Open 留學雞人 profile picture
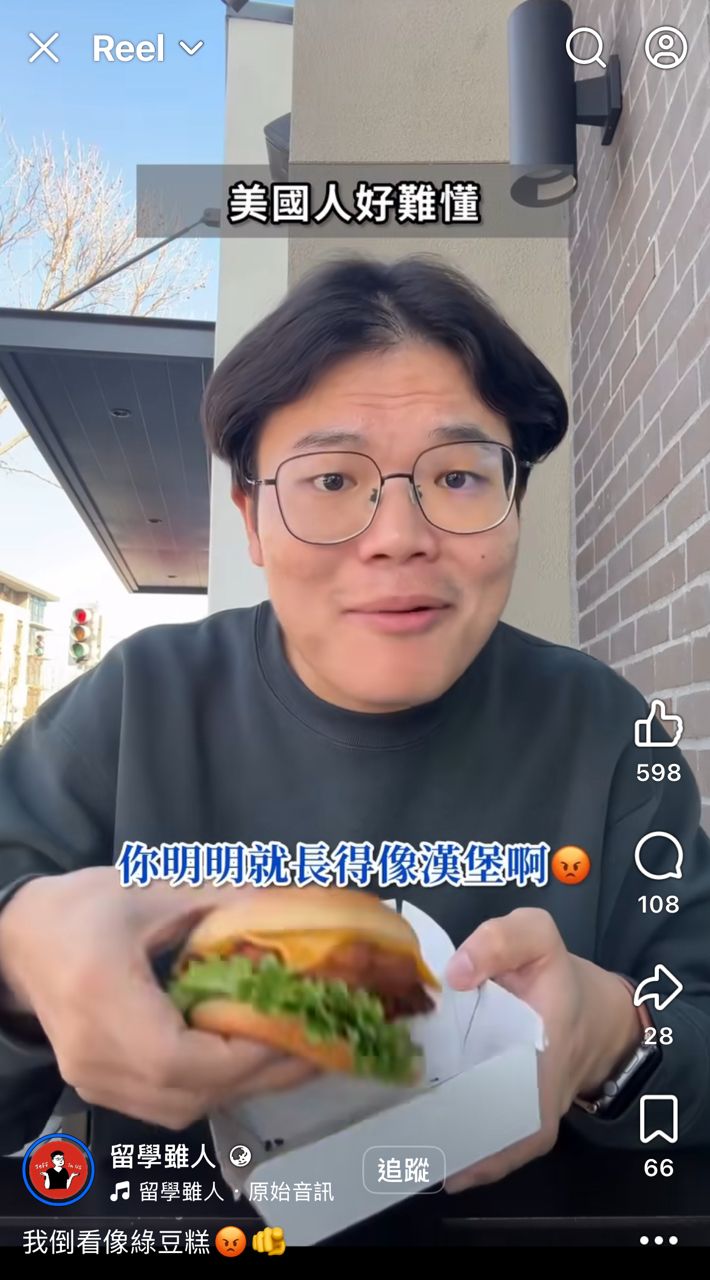The width and height of the screenshot is (710, 1280). tap(58, 1170)
